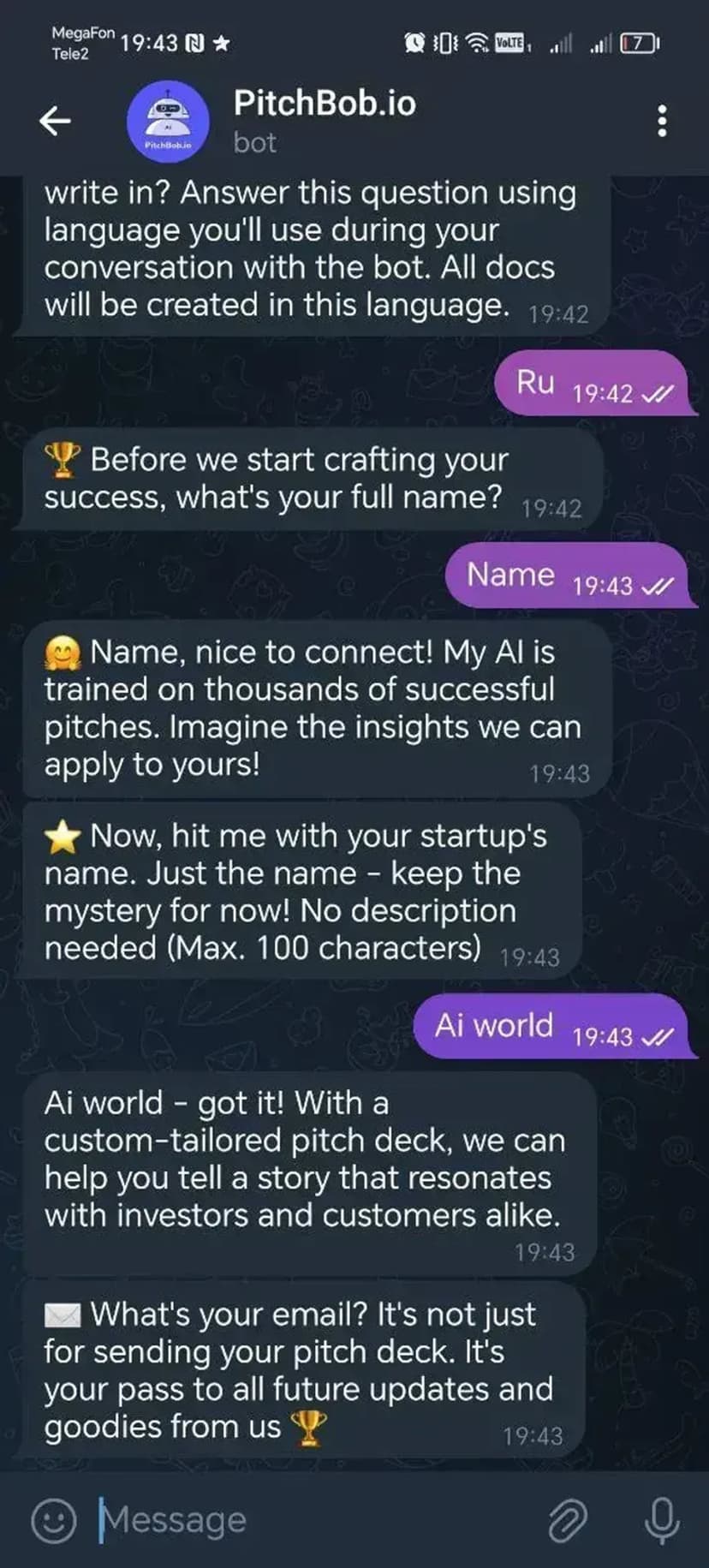
Task: Tap the Message input field
Action: (317, 1519)
